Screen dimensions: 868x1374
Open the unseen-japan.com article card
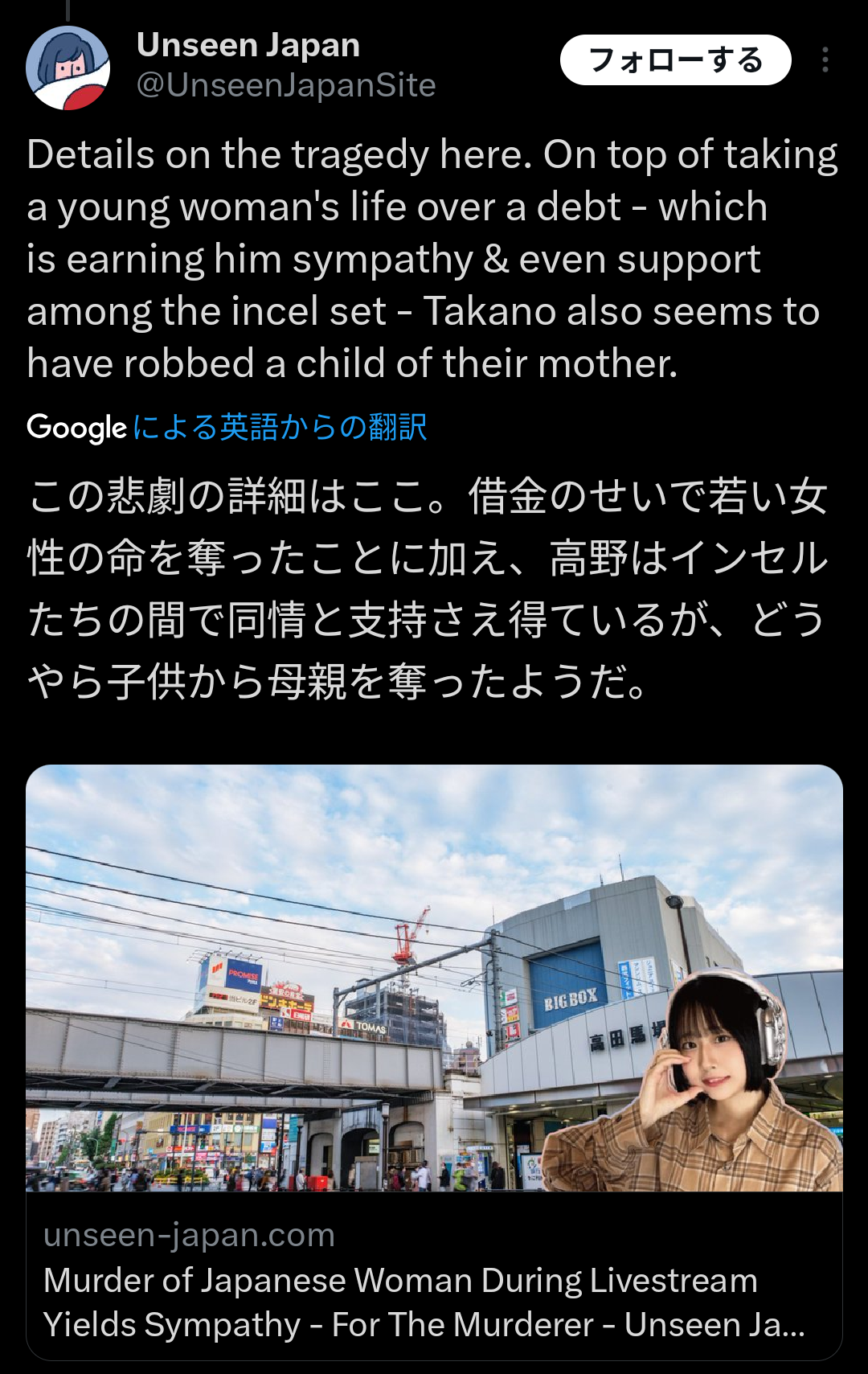(x=434, y=1061)
